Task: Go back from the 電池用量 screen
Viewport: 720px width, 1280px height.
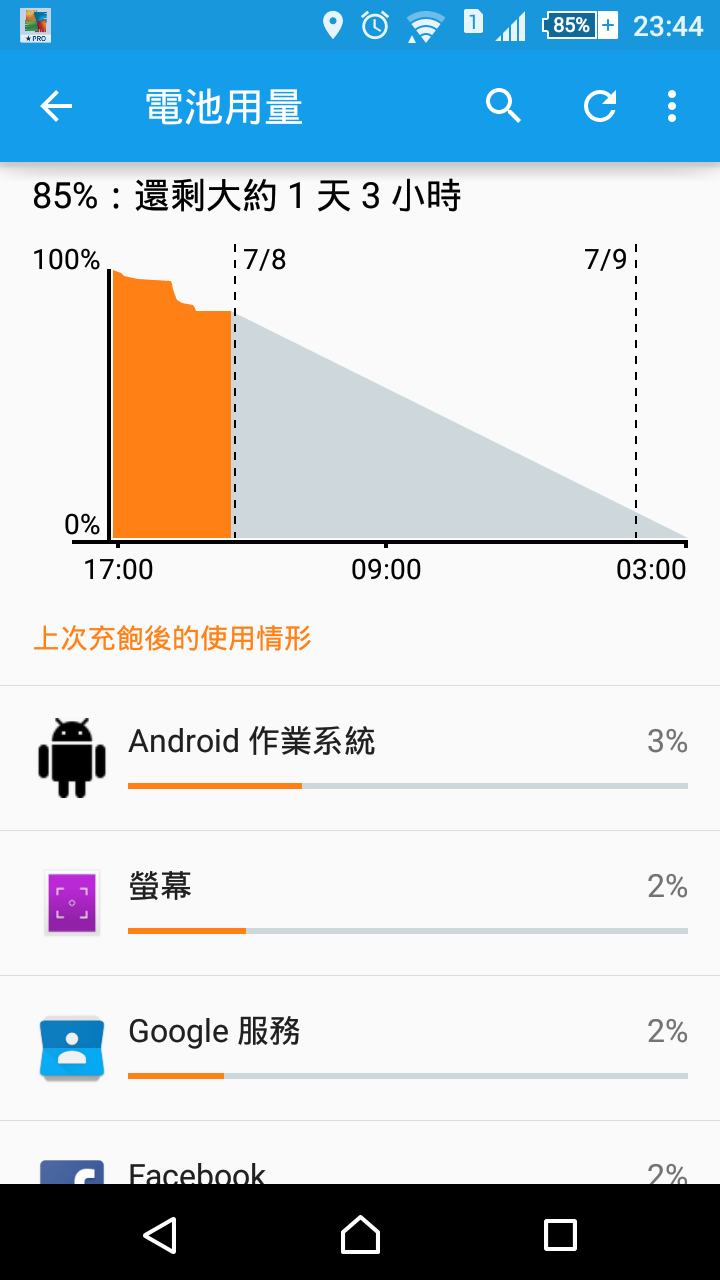Action: click(x=56, y=106)
